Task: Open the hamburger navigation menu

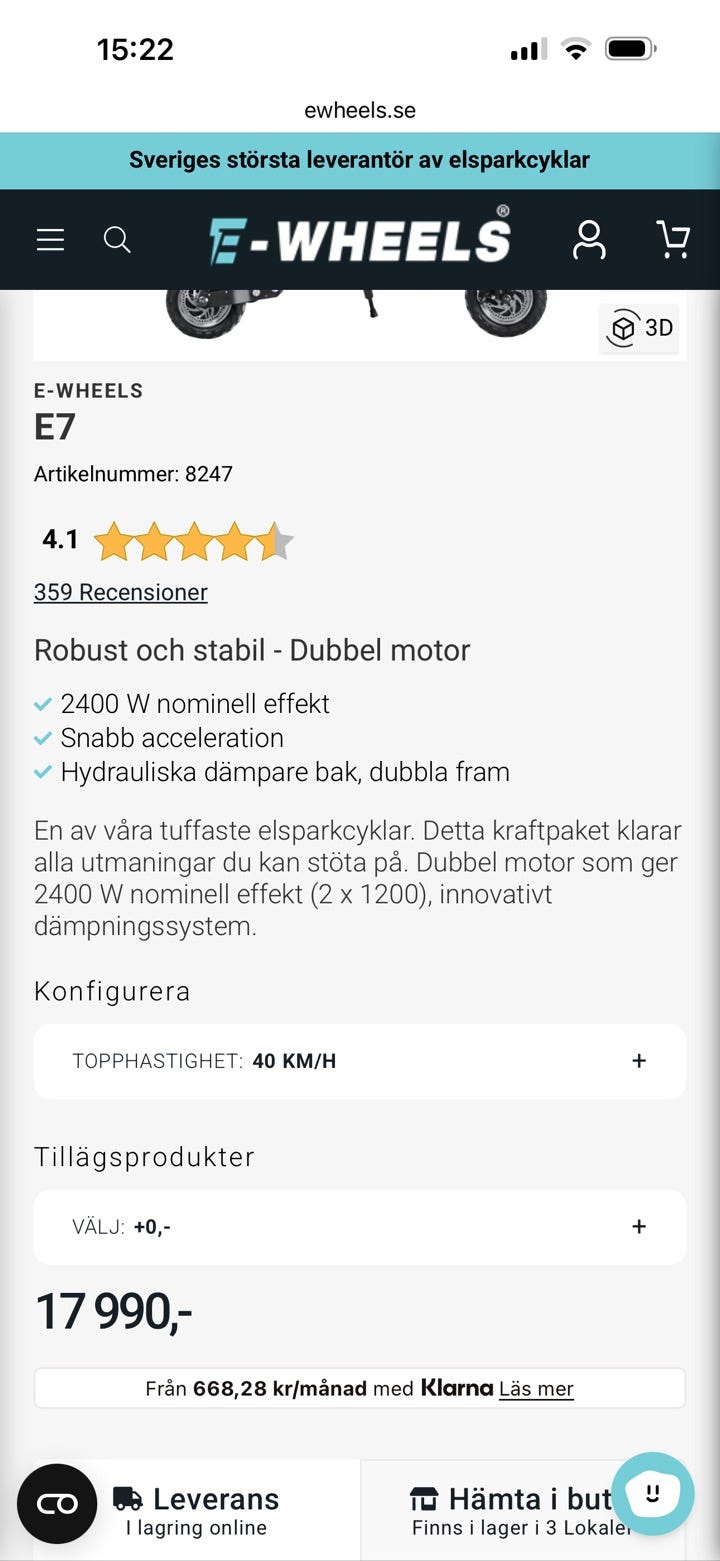Action: click(x=49, y=240)
